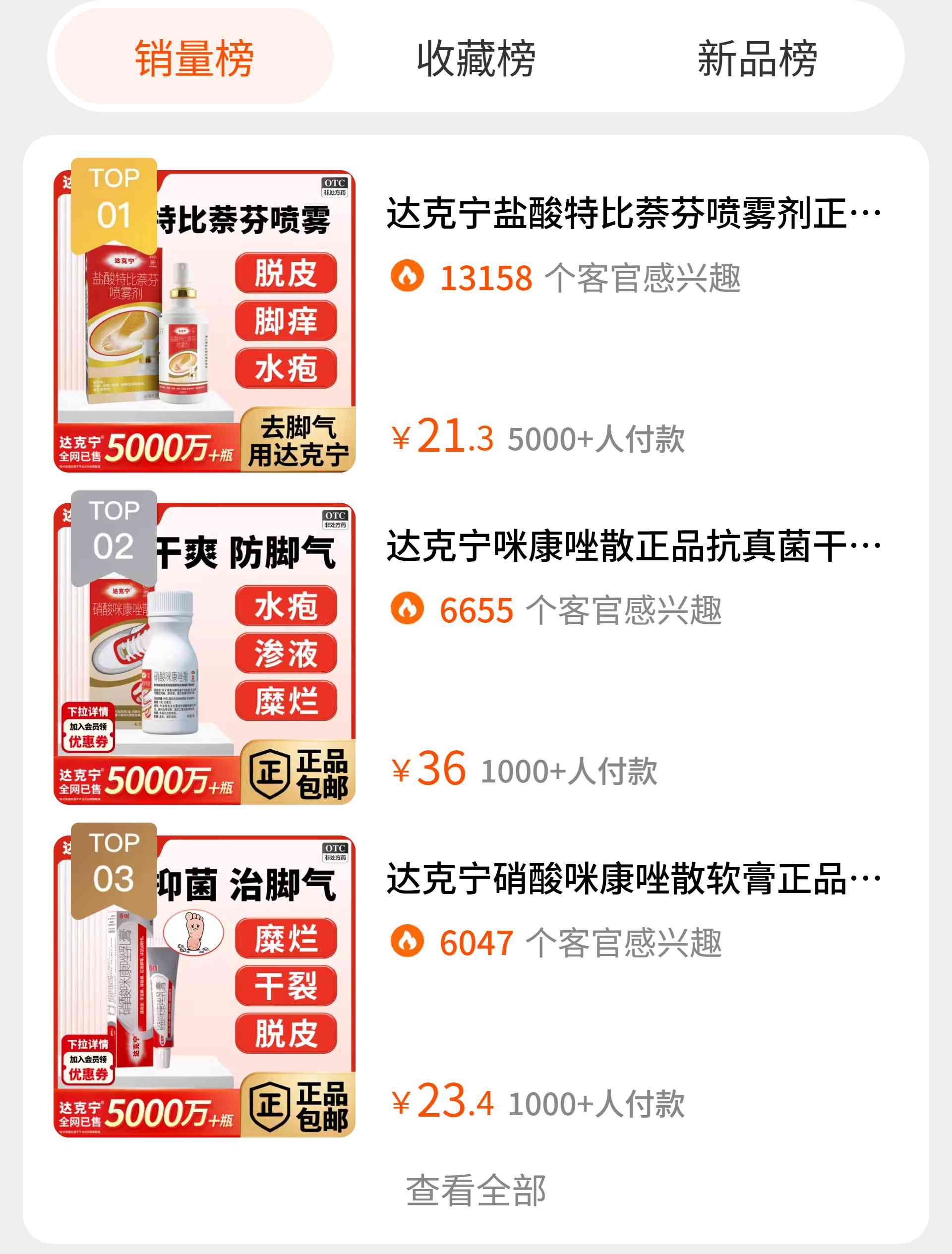View TOP 02 达克宁咪康唑散 product

[x=632, y=546]
